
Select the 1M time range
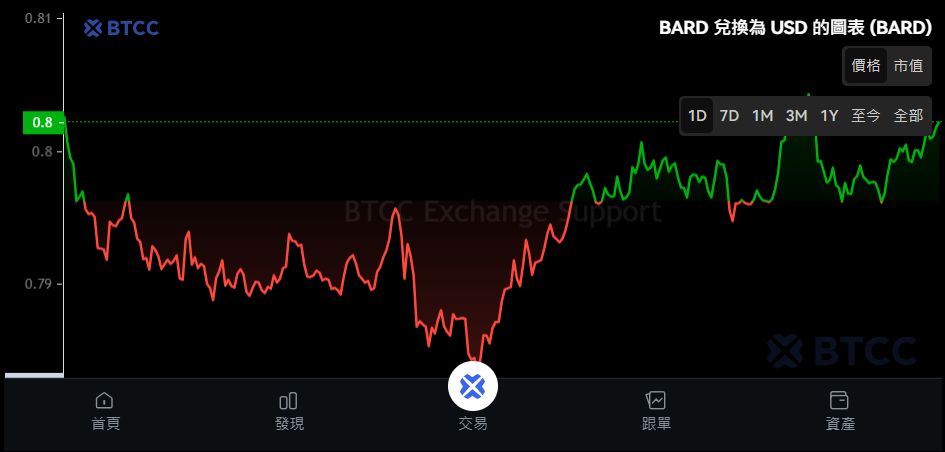[x=762, y=116]
